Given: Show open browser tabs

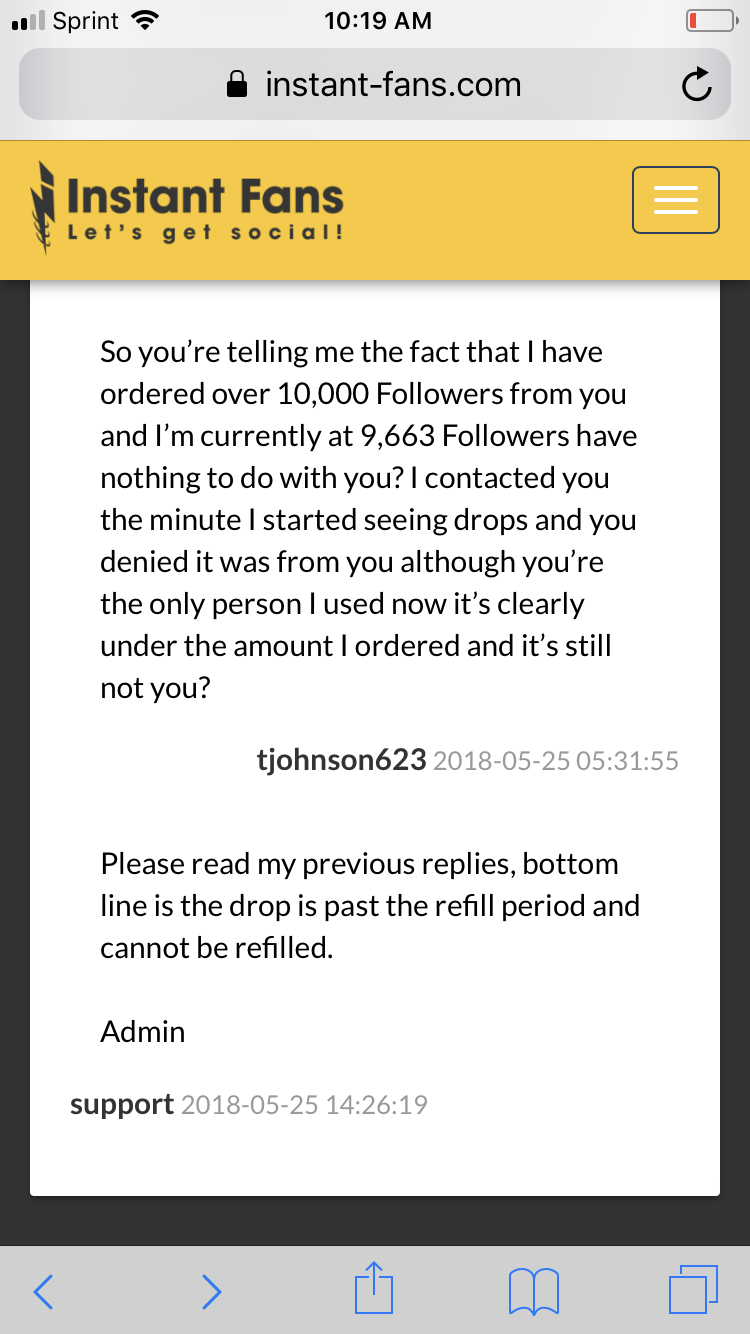Looking at the screenshot, I should 693,1290.
